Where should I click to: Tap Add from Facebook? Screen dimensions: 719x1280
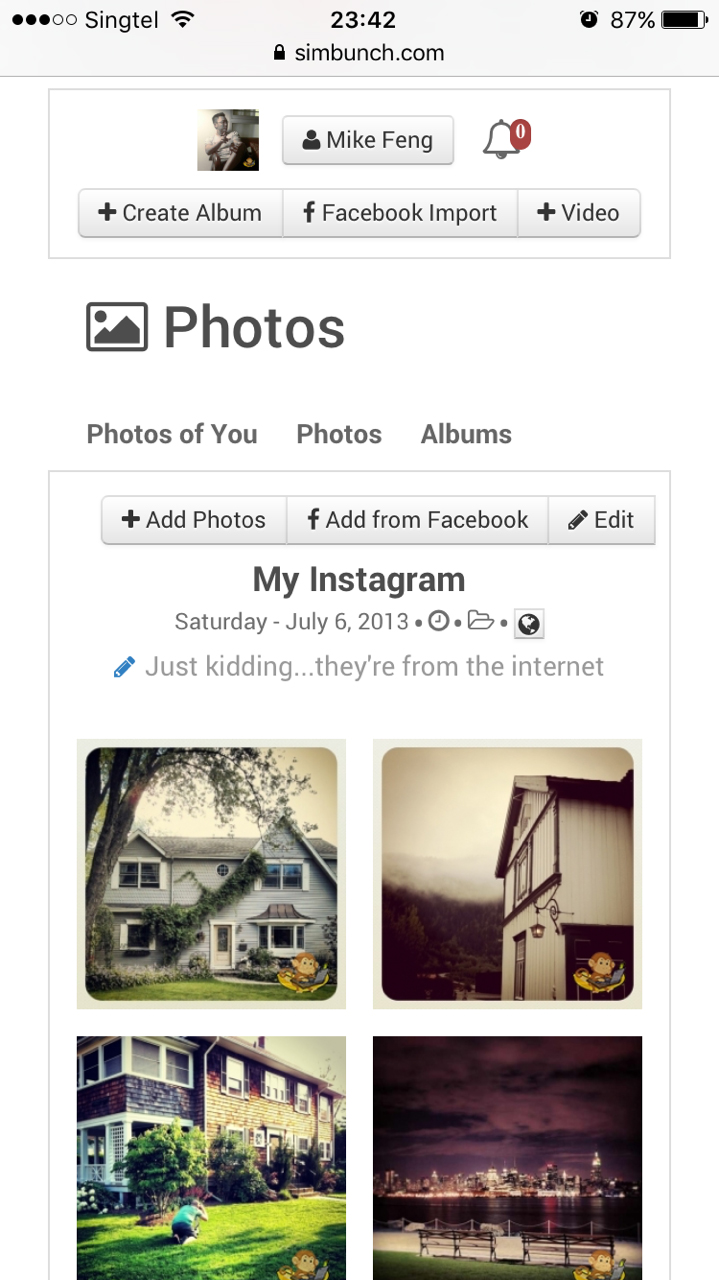417,520
